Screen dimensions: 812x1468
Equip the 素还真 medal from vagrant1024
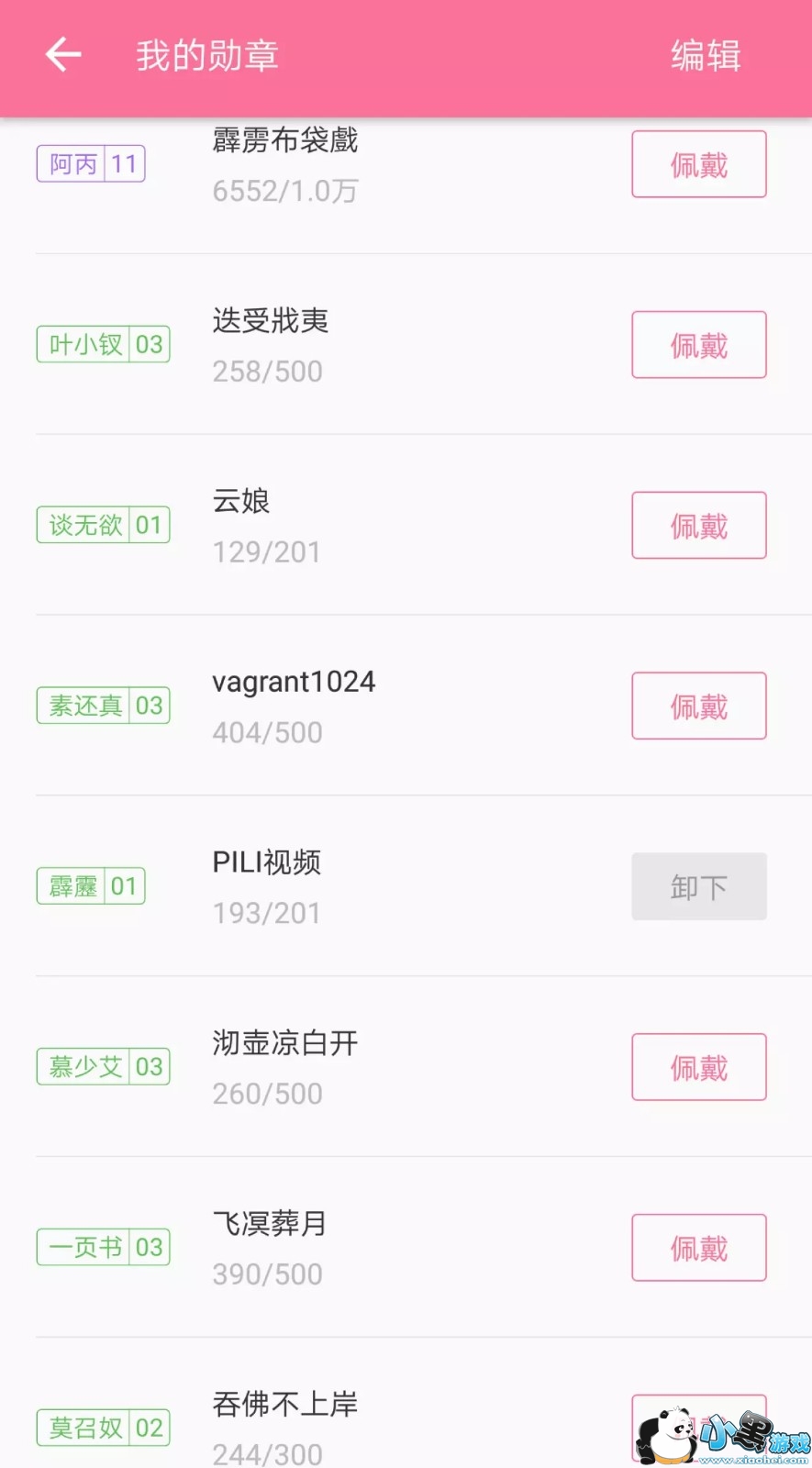698,706
